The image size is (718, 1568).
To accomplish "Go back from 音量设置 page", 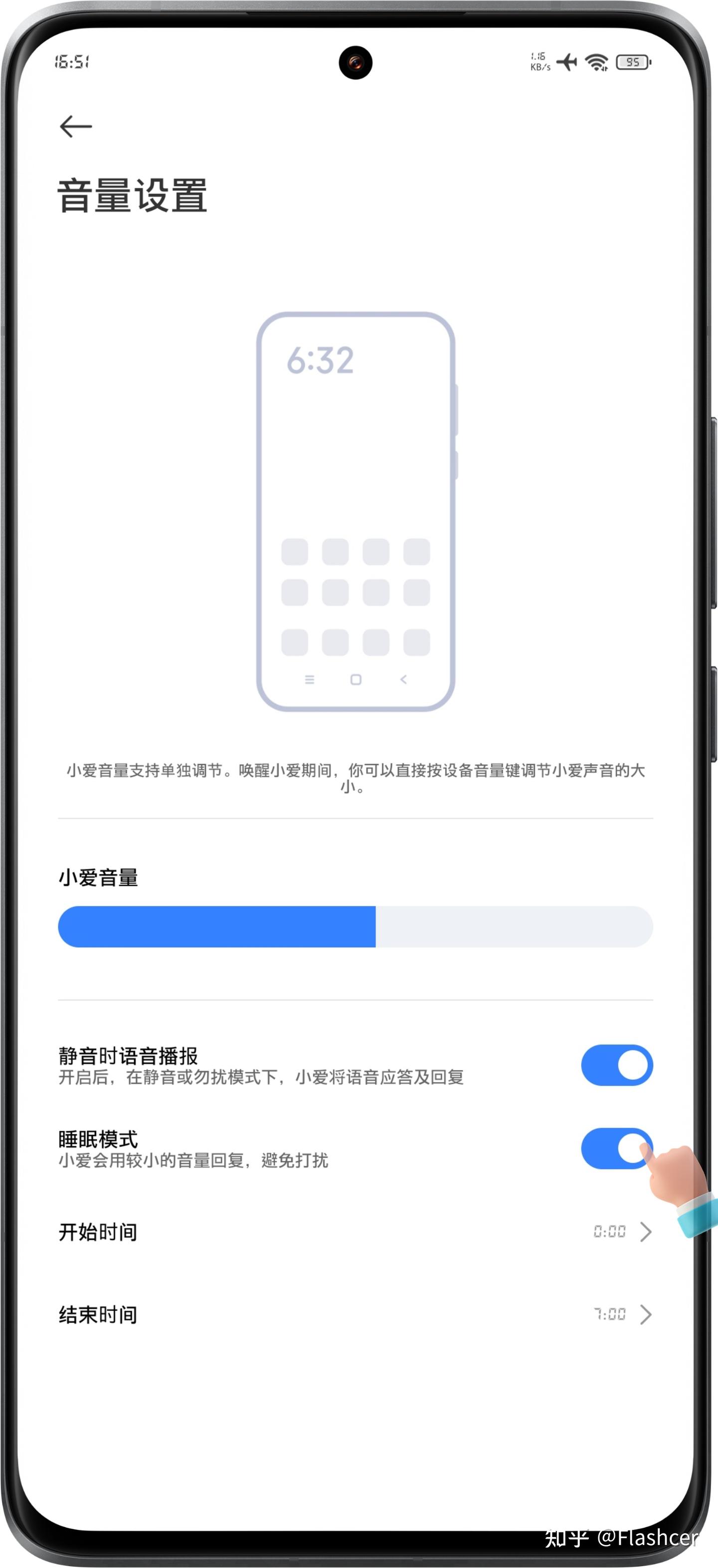I will click(75, 127).
